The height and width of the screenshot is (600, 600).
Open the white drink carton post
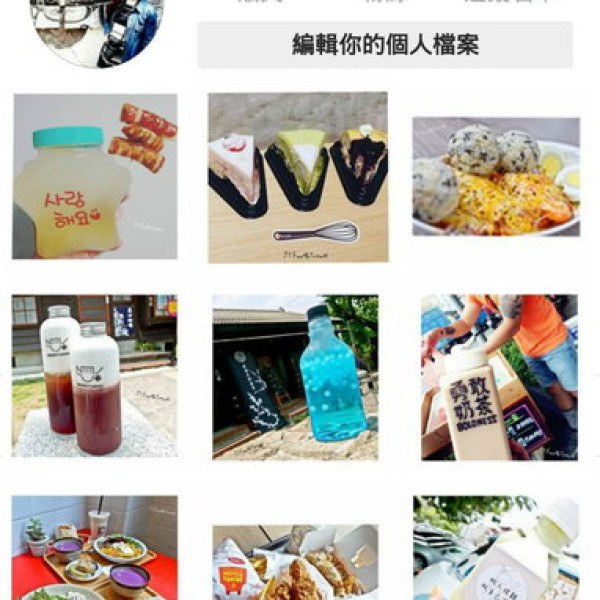496,548
